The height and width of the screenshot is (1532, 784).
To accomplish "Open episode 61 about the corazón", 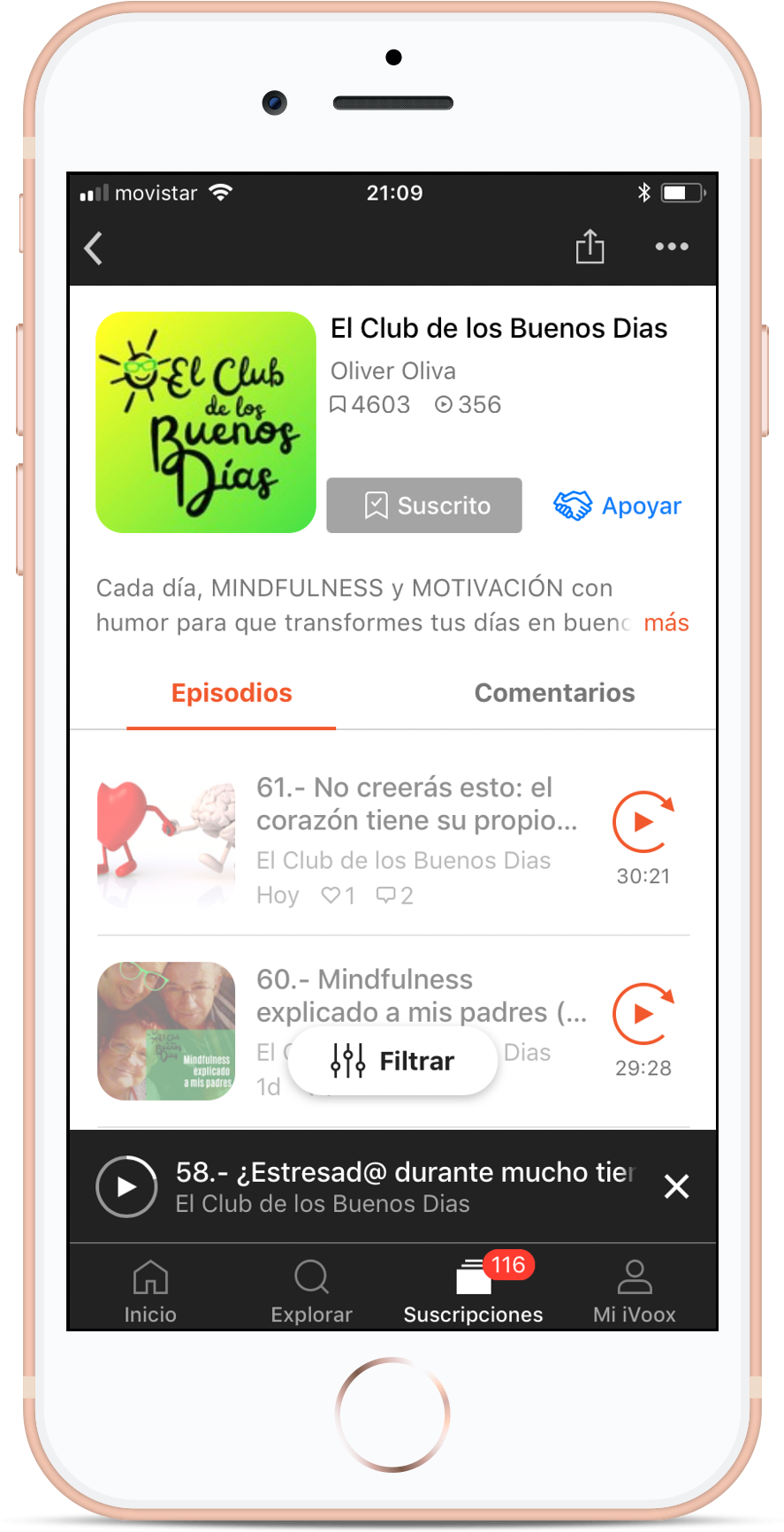I will point(415,804).
